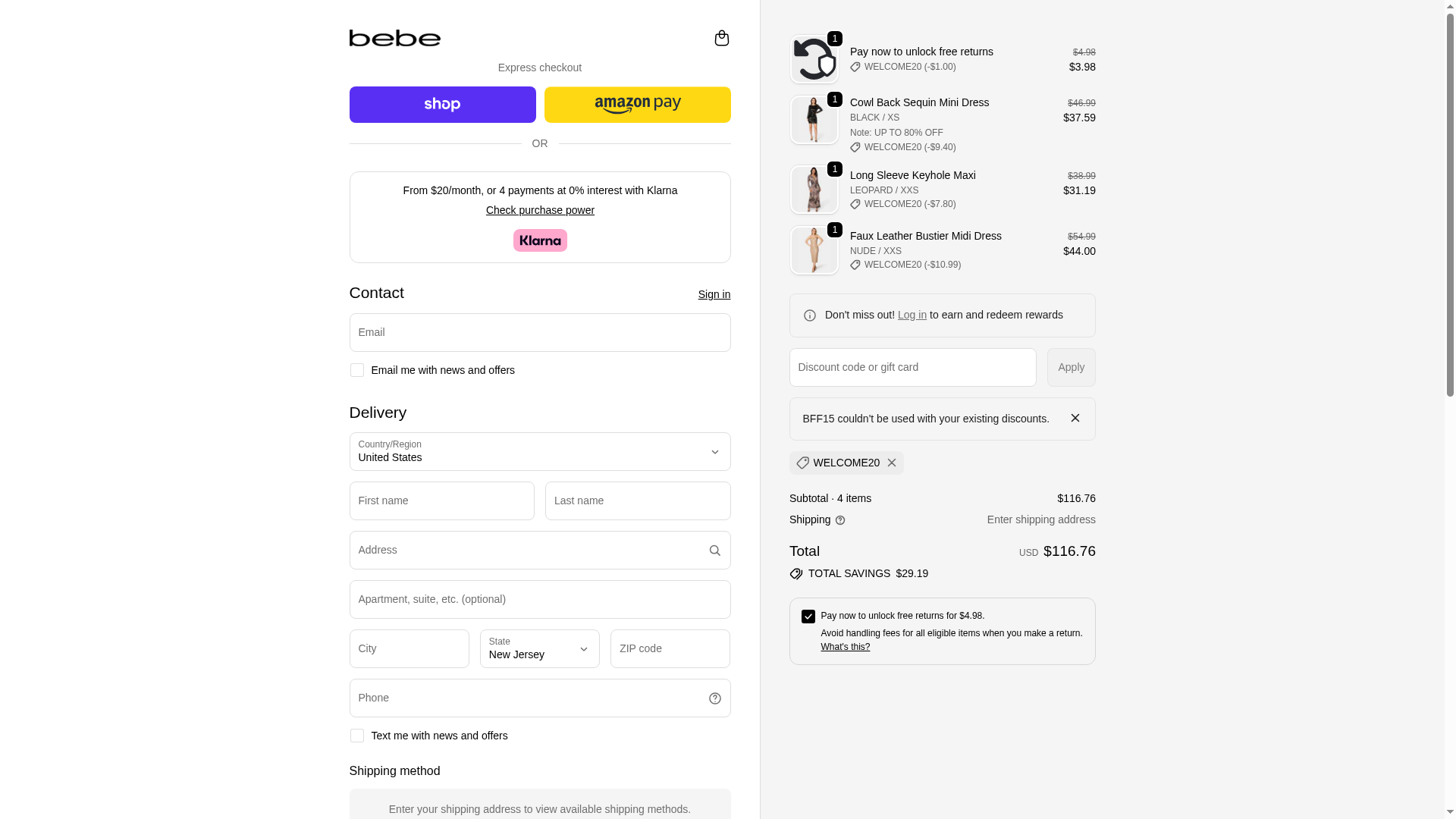Tap Sign in next to Contact

(714, 294)
